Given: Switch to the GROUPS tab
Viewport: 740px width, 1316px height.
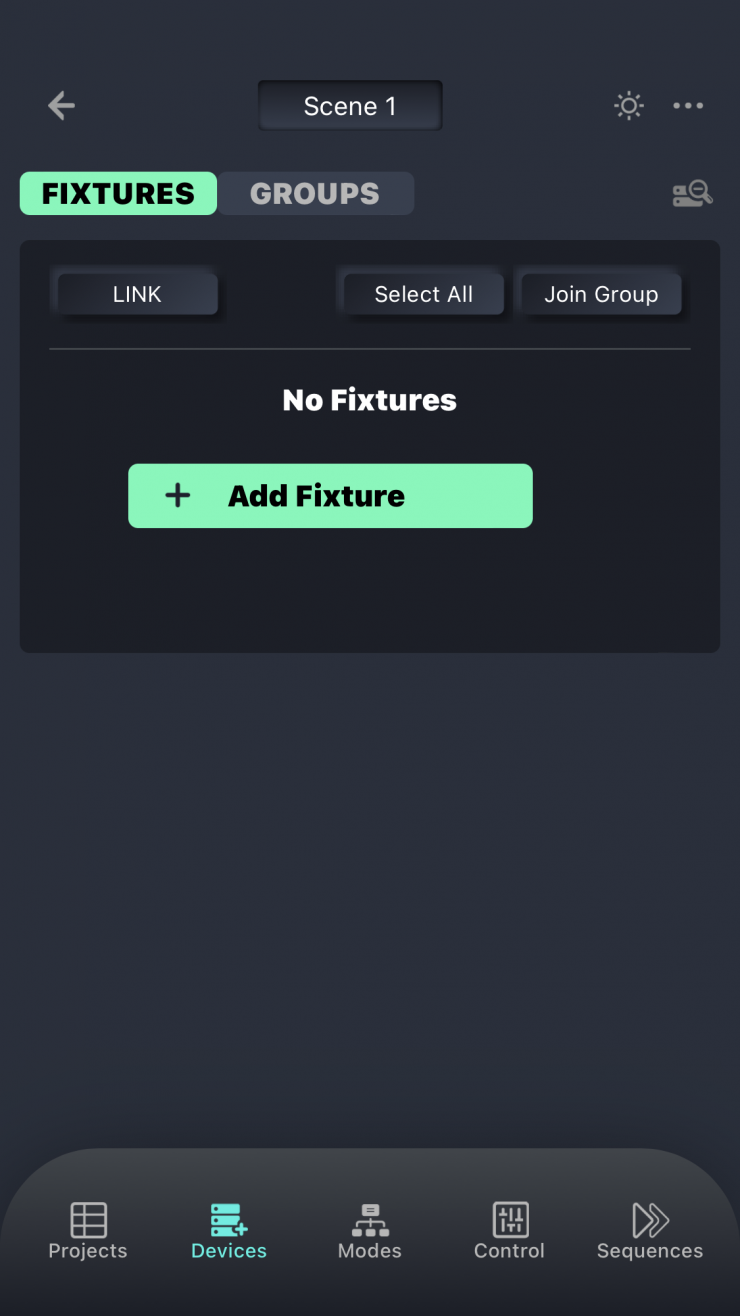Looking at the screenshot, I should (x=315, y=194).
